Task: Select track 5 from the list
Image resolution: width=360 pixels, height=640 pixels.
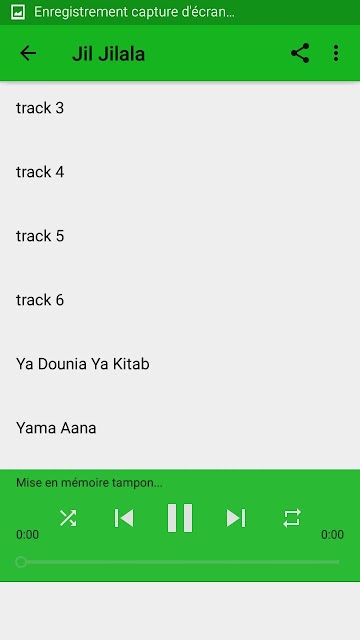Action: coord(180,236)
